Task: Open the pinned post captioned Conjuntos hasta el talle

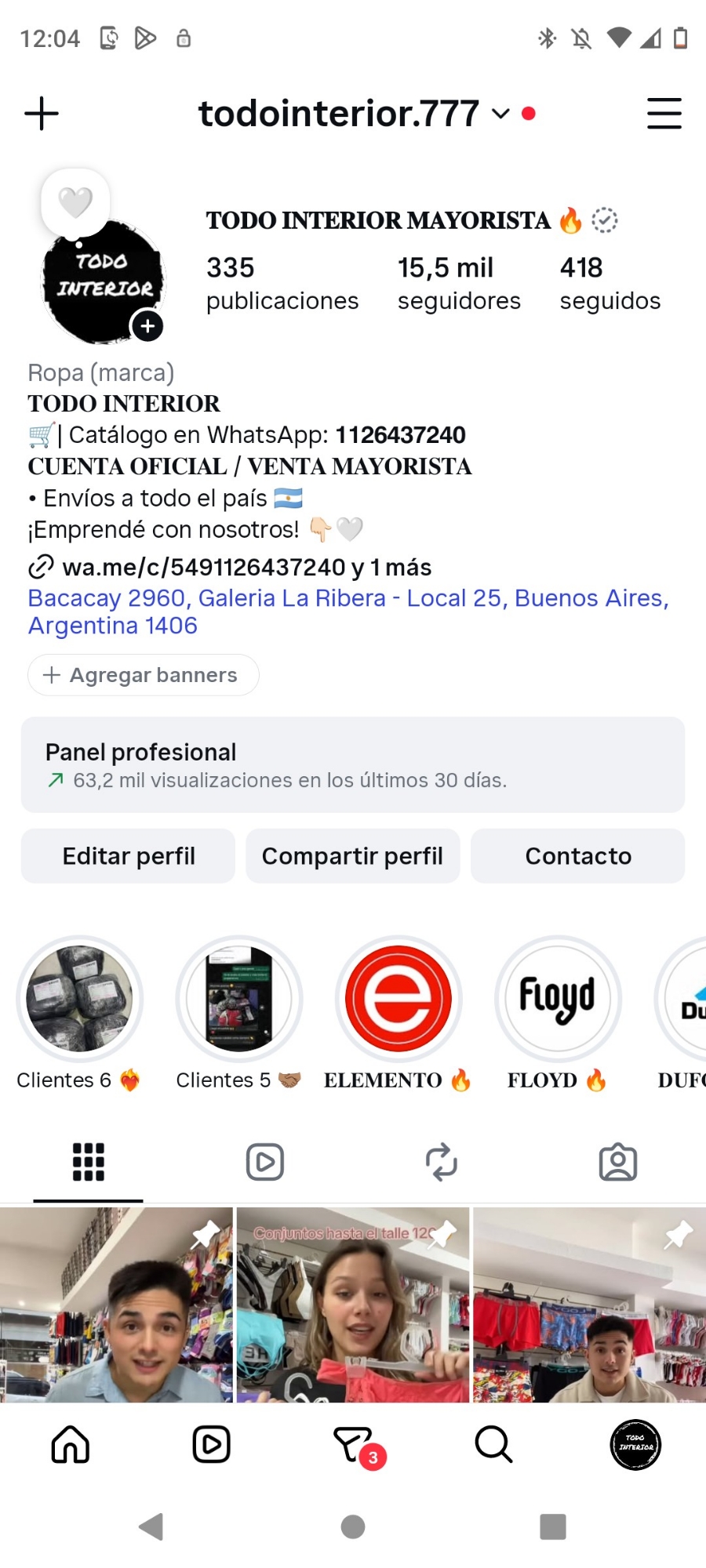Action: (x=353, y=1305)
